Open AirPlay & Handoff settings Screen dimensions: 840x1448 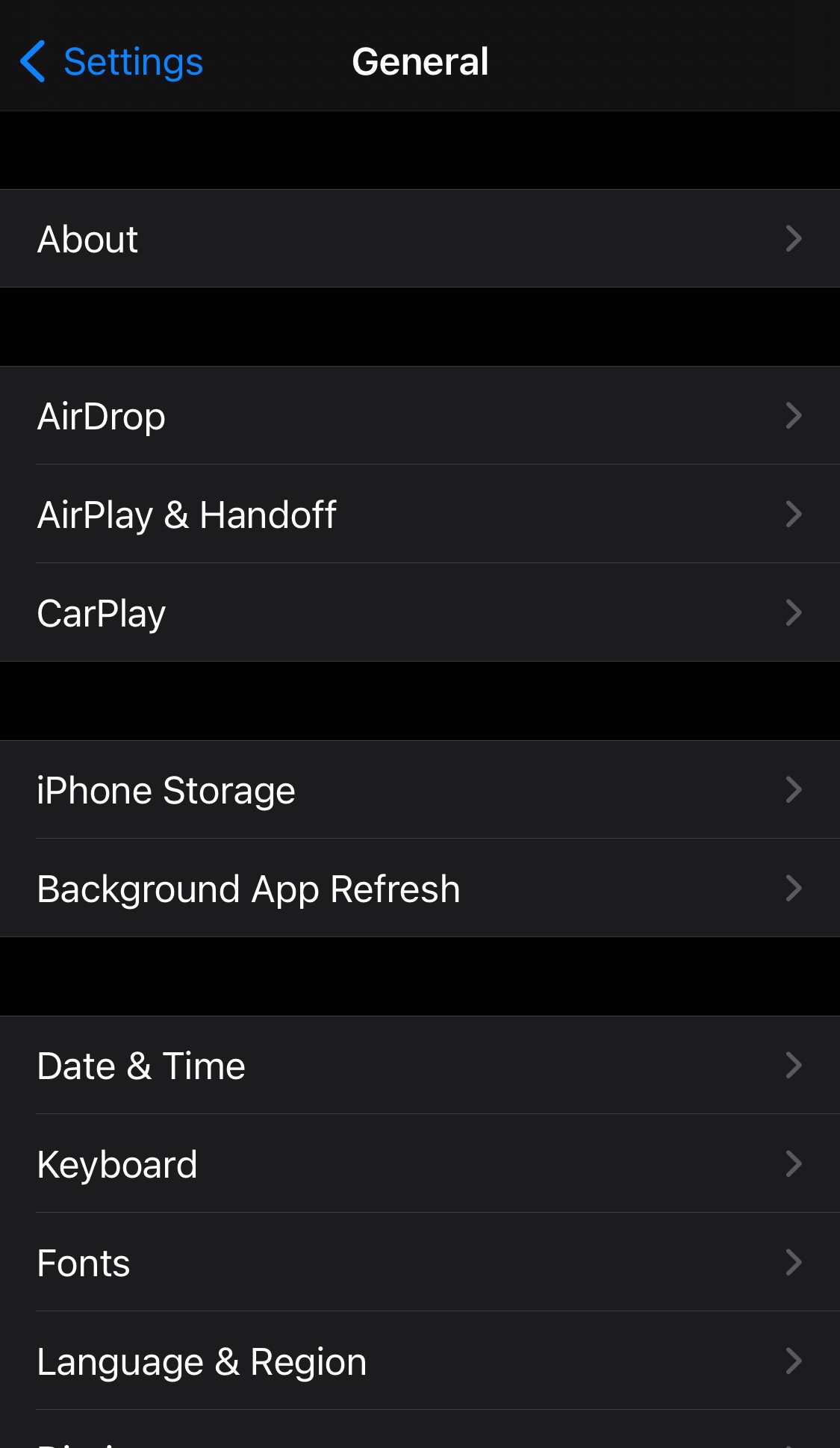[x=420, y=515]
